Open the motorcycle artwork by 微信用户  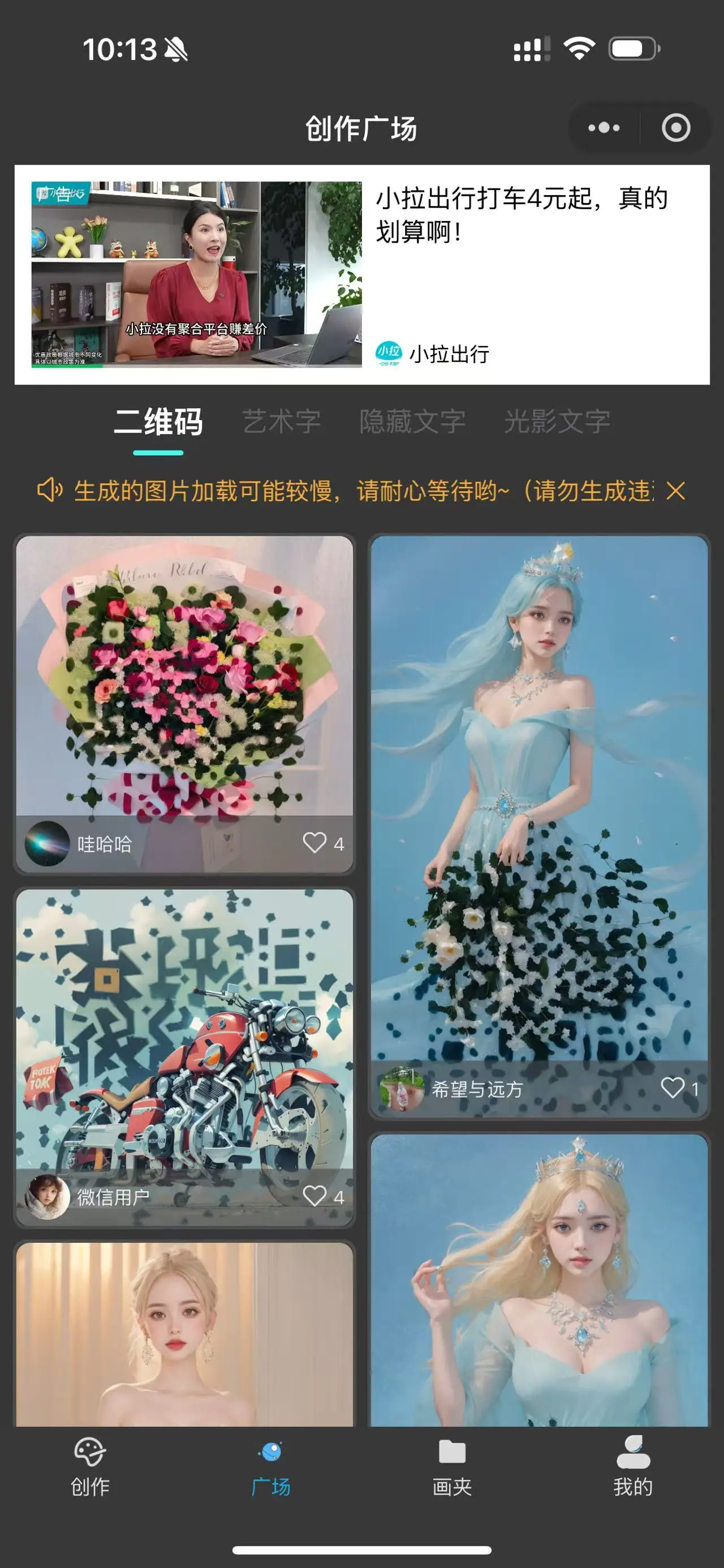pos(184,1029)
